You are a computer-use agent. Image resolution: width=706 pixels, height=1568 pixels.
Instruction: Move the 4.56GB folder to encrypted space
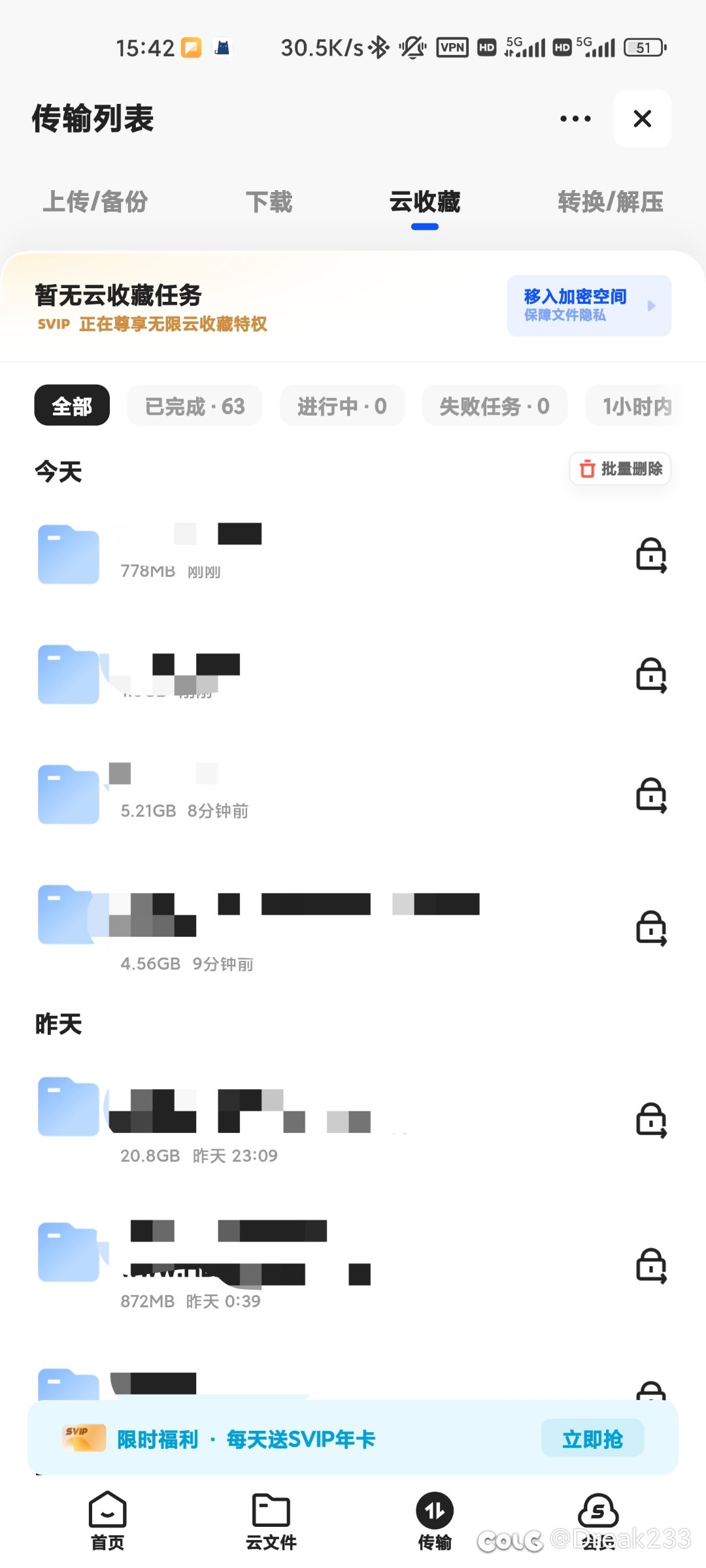pyautogui.click(x=651, y=928)
